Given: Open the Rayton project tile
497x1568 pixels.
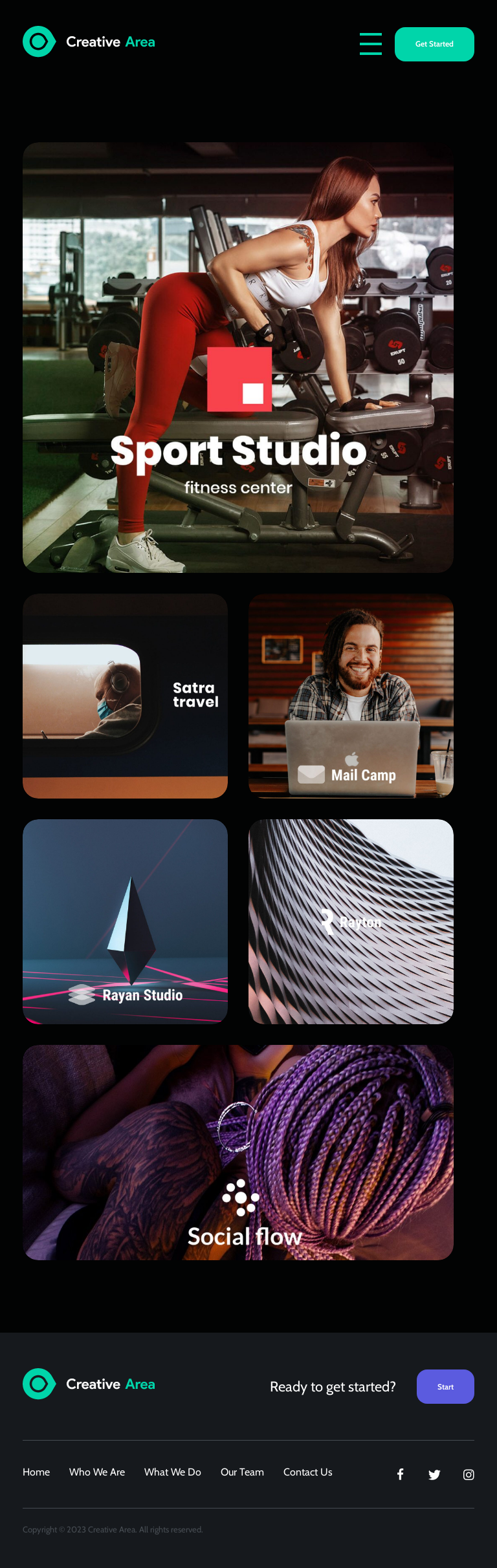Looking at the screenshot, I should 351,921.
